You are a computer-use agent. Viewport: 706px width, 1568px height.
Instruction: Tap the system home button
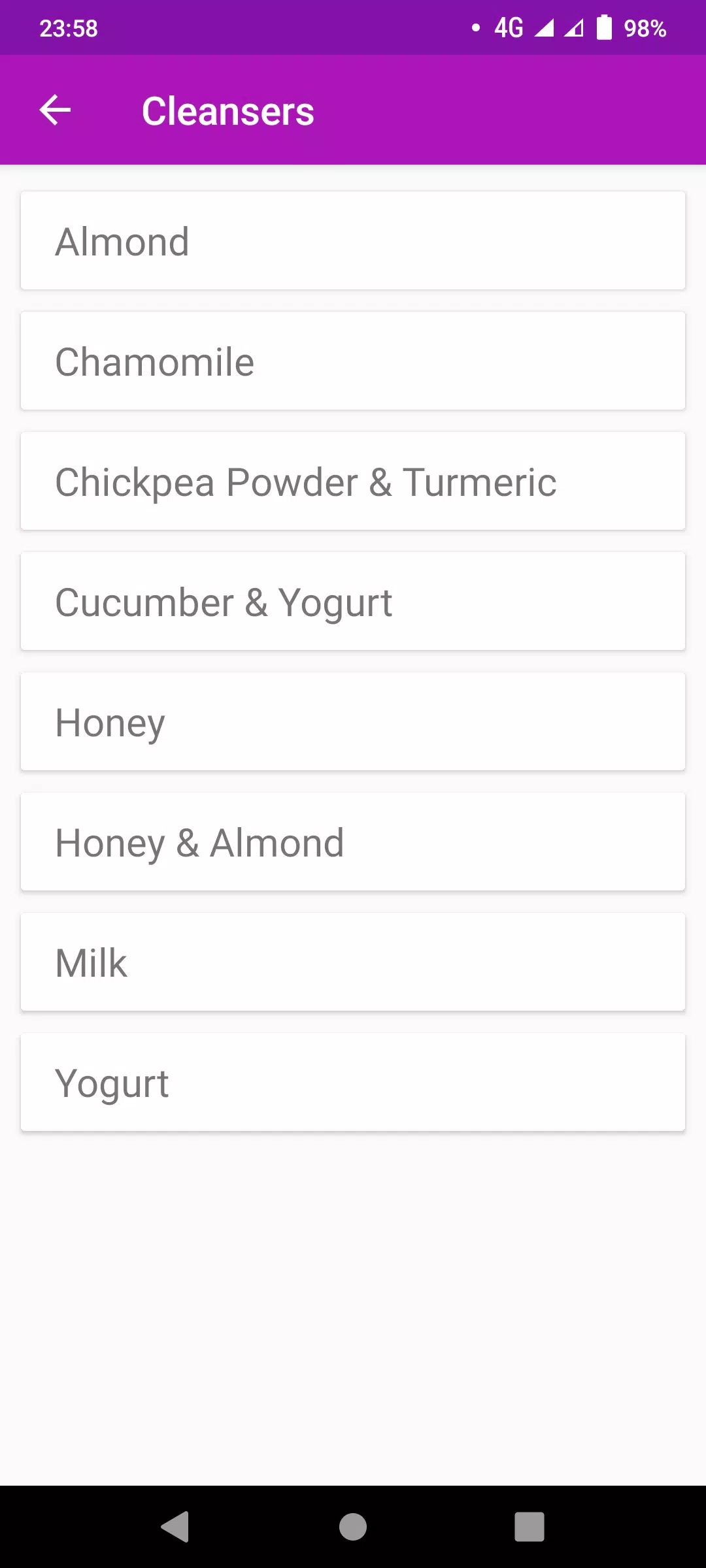353,1527
